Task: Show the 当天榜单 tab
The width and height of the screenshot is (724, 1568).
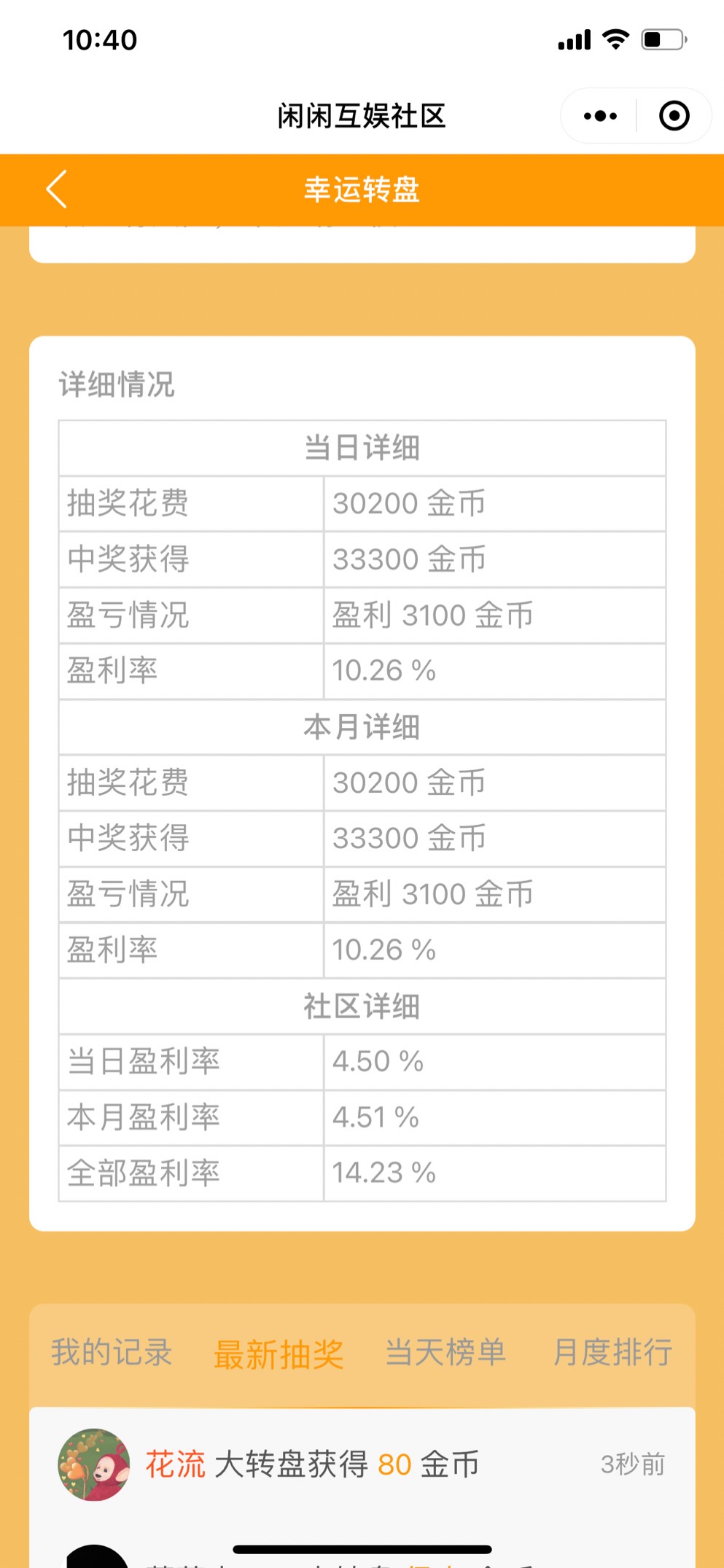Action: 445,1353
